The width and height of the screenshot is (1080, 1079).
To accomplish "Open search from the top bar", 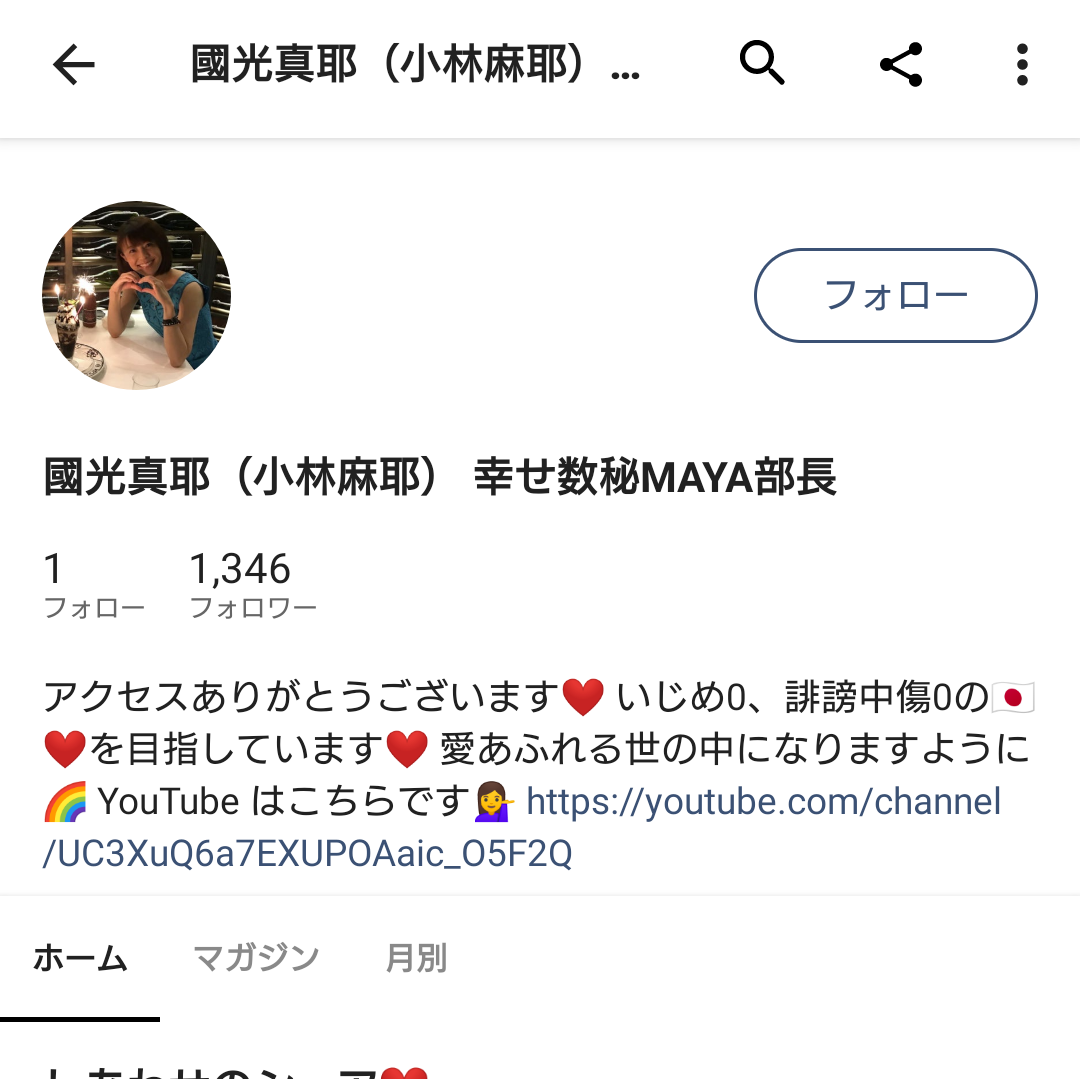I will (762, 65).
